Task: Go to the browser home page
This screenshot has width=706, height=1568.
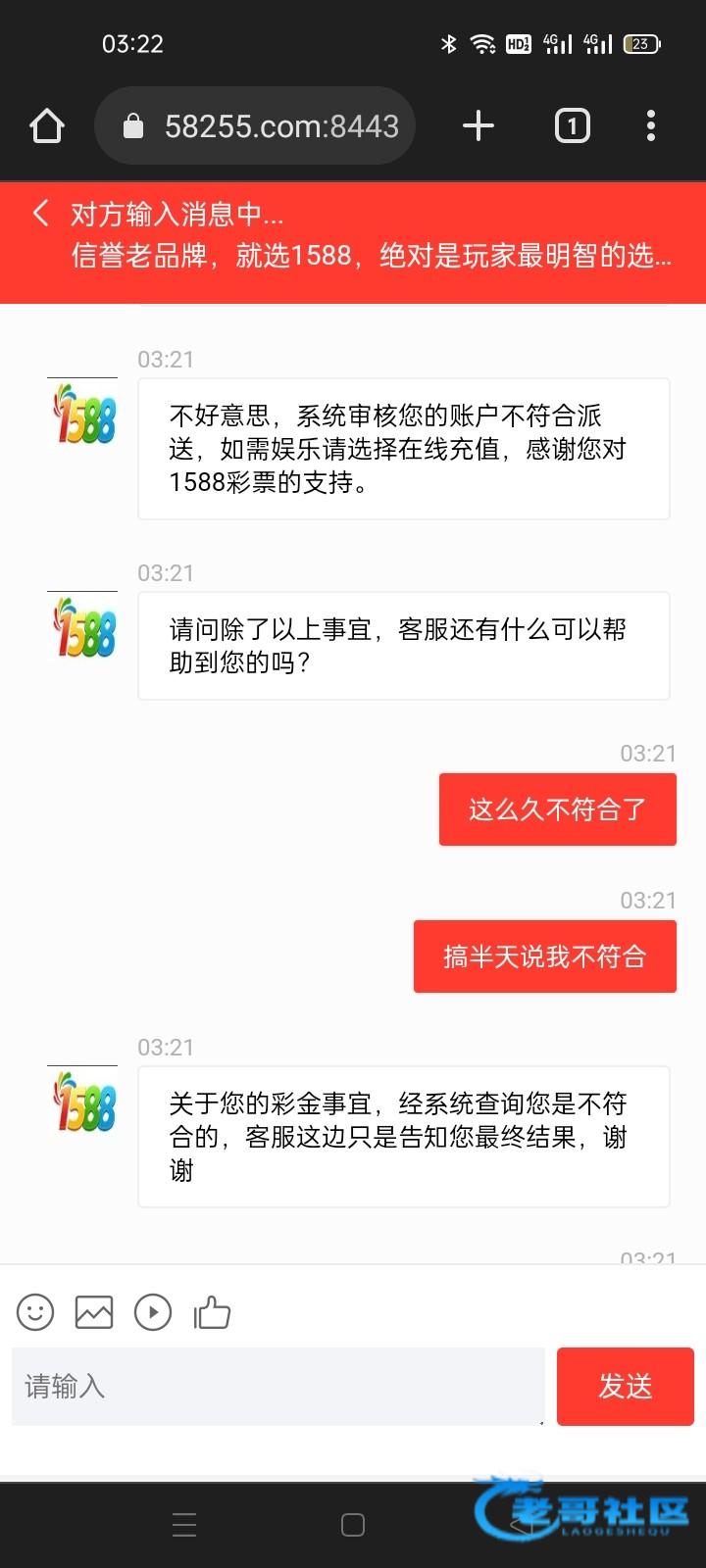Action: pyautogui.click(x=47, y=126)
